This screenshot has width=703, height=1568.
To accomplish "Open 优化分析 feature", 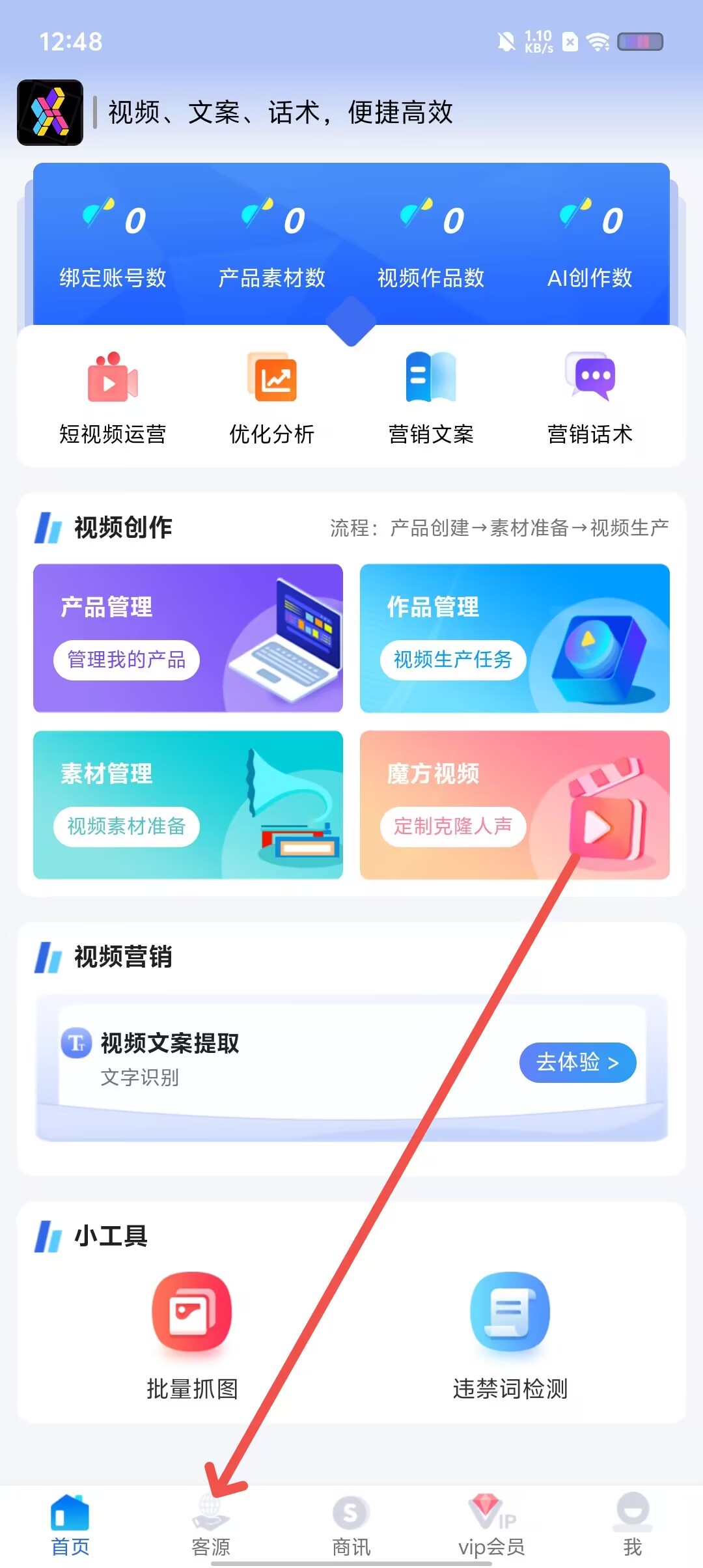I will point(272,397).
